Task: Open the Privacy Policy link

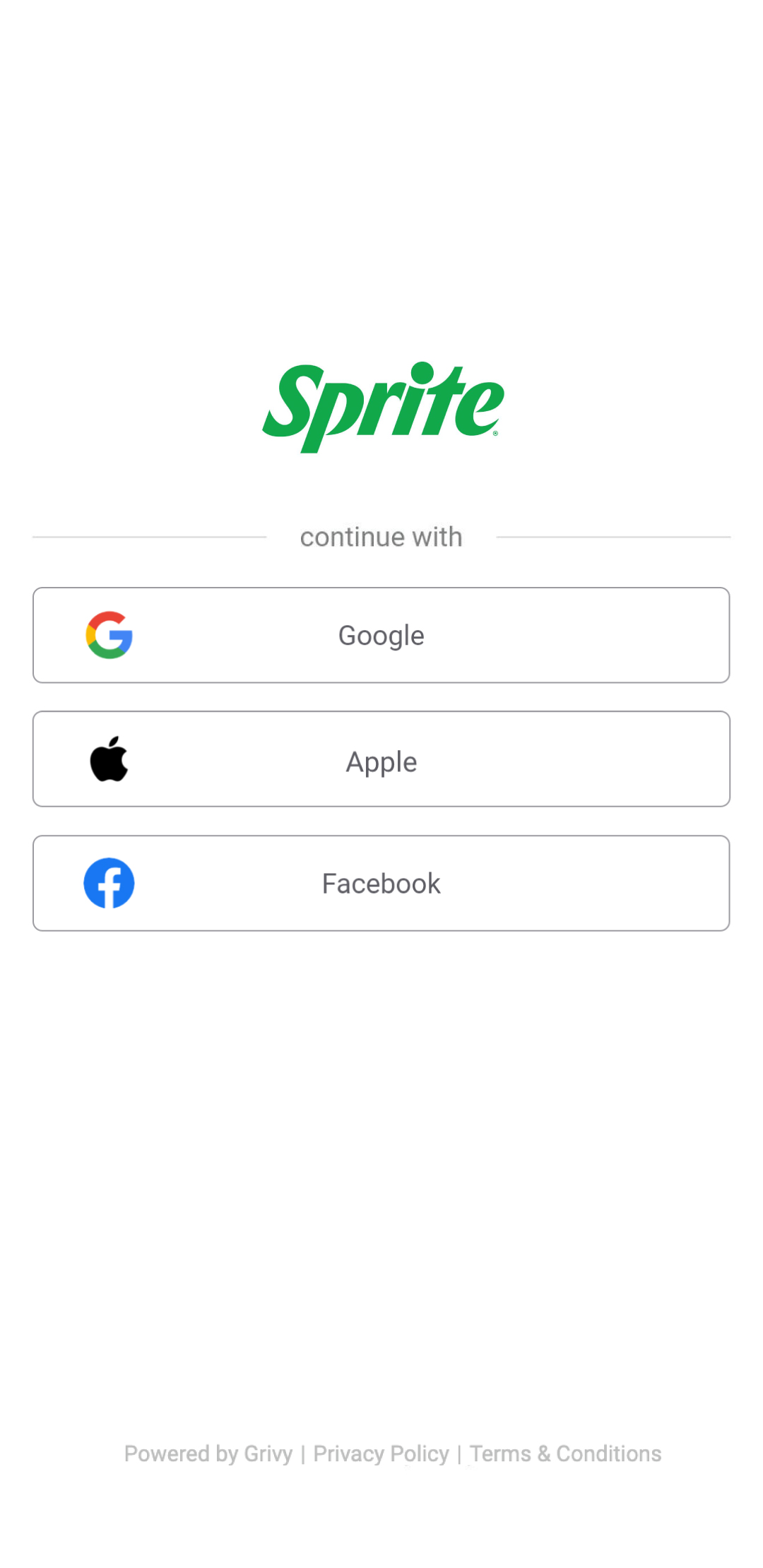Action: pos(381,1454)
